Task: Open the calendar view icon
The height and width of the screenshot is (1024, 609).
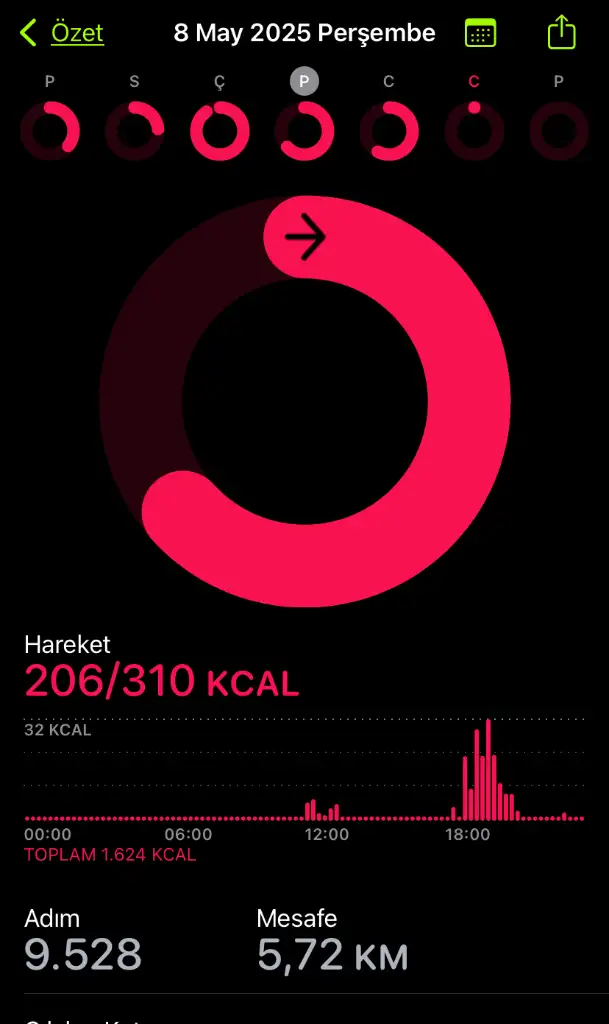Action: pyautogui.click(x=480, y=33)
